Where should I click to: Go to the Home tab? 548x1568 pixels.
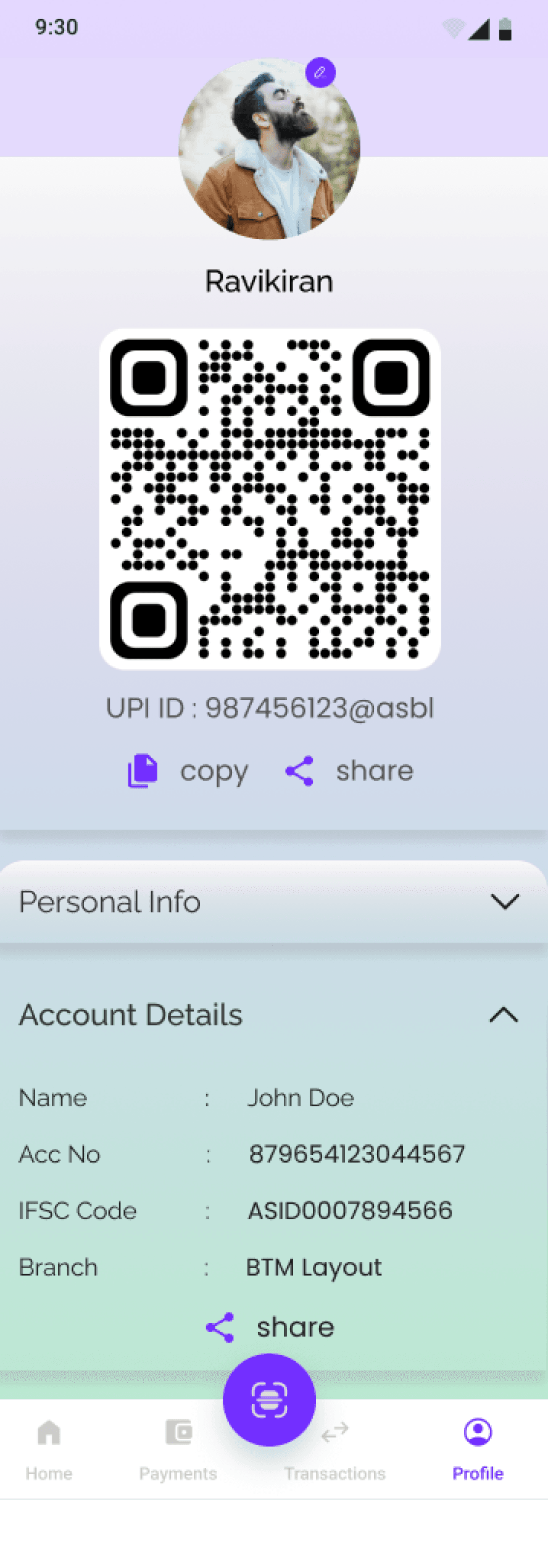pyautogui.click(x=49, y=1449)
